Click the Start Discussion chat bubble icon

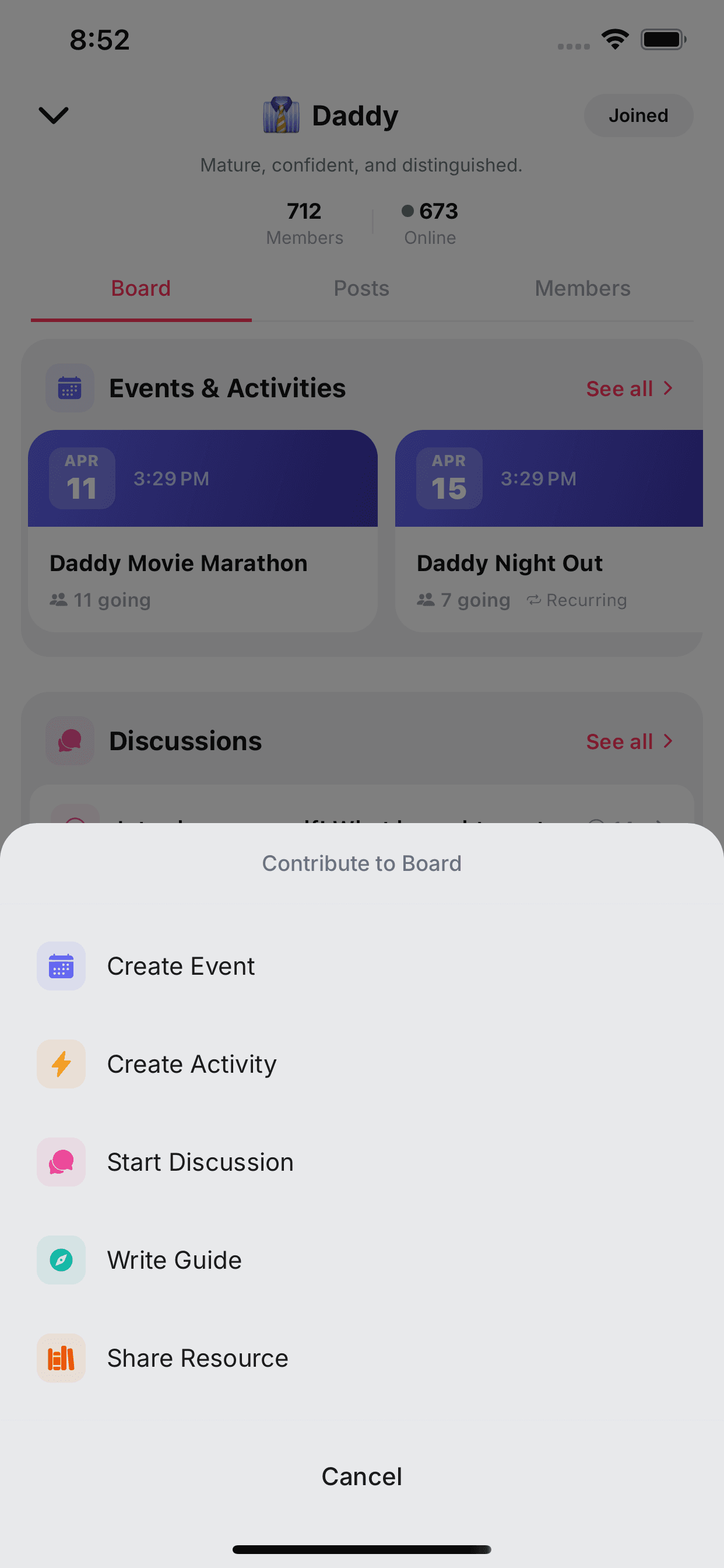pyautogui.click(x=61, y=1162)
